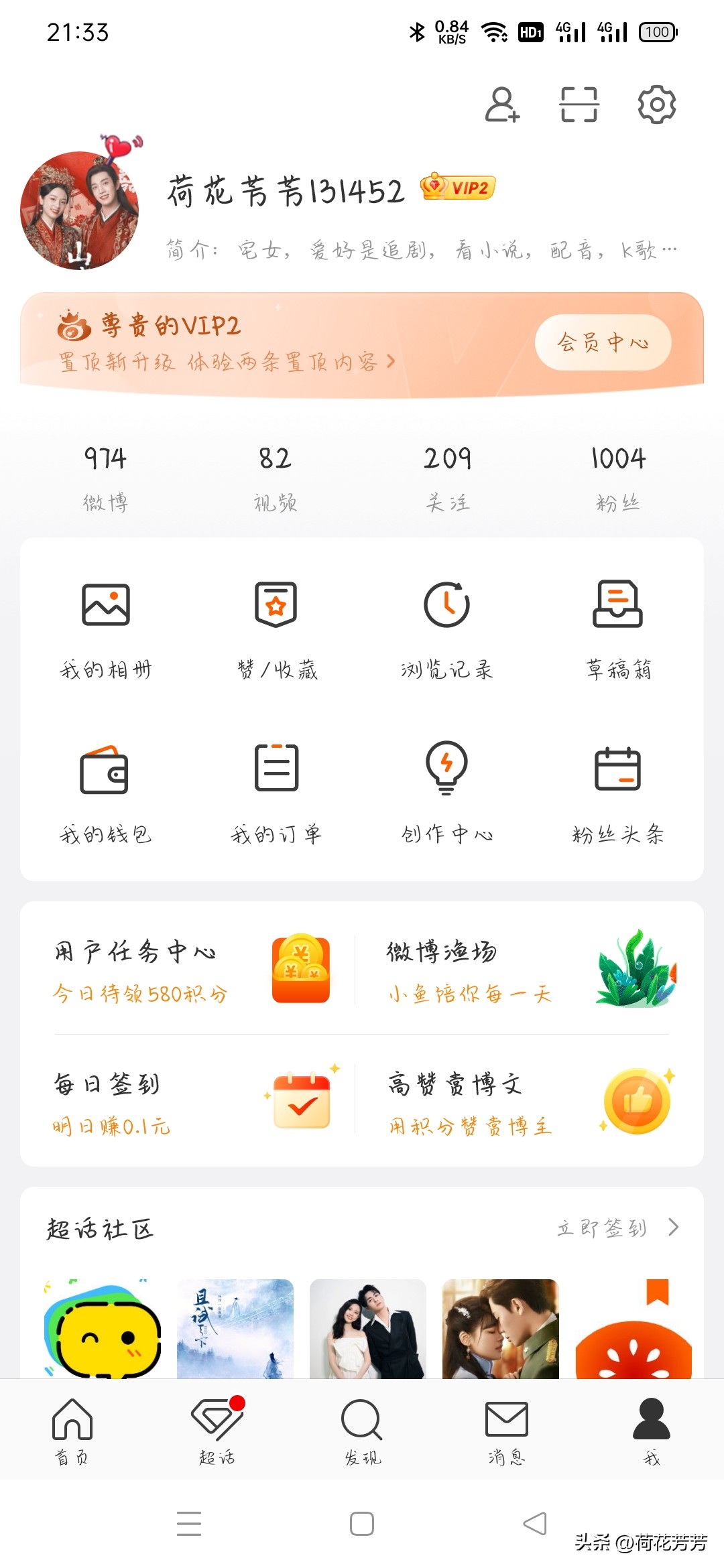Screen dimensions: 724x1568
Task: Tap the add friends icon
Action: pos(500,105)
